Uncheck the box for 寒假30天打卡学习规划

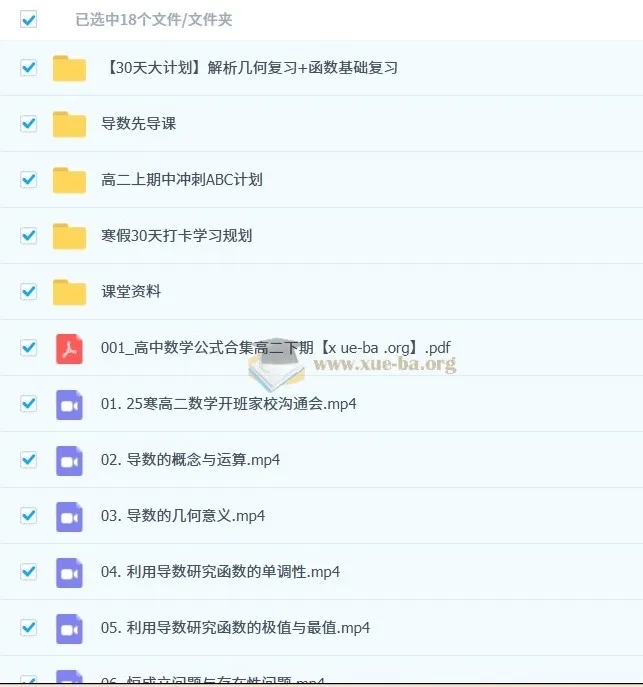pyautogui.click(x=28, y=236)
